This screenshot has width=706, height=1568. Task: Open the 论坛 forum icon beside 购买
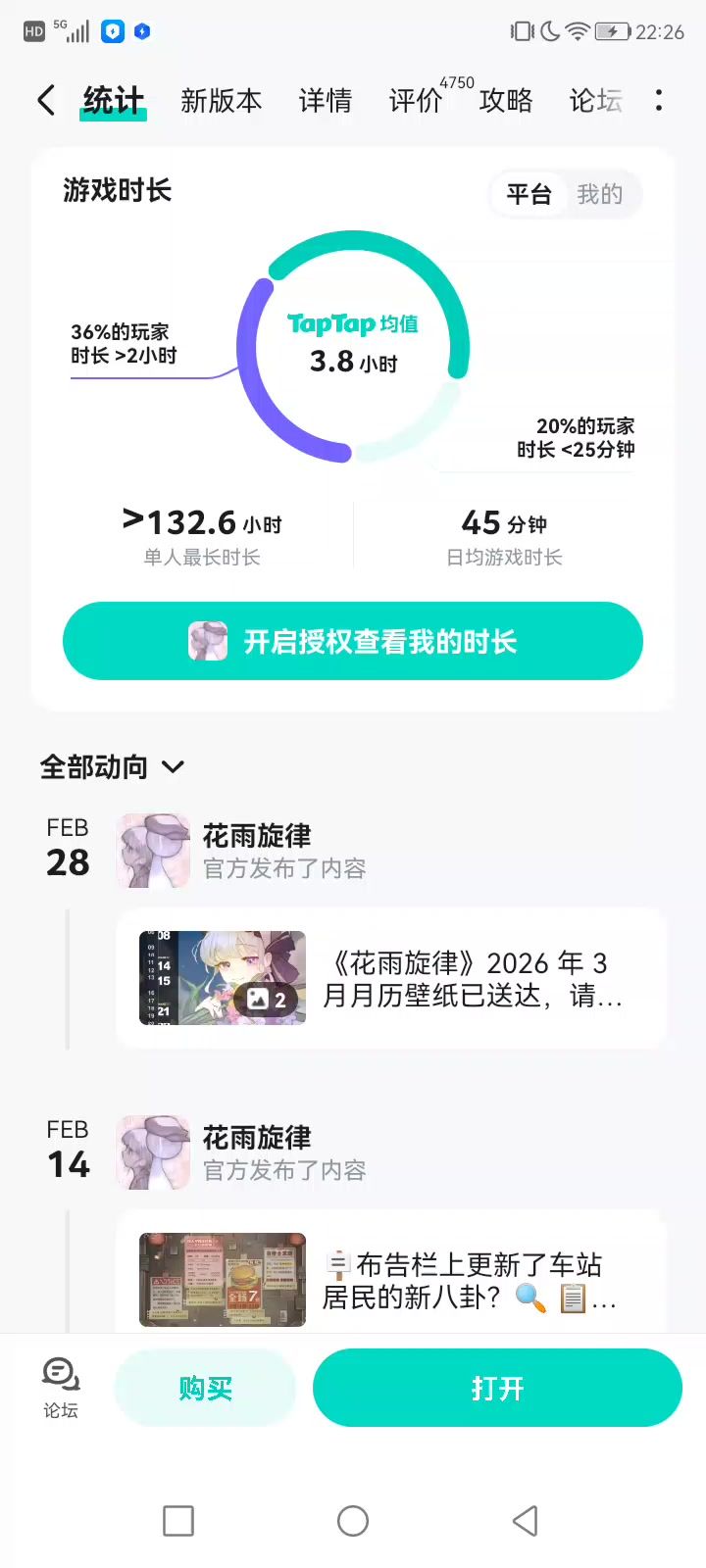click(61, 1387)
